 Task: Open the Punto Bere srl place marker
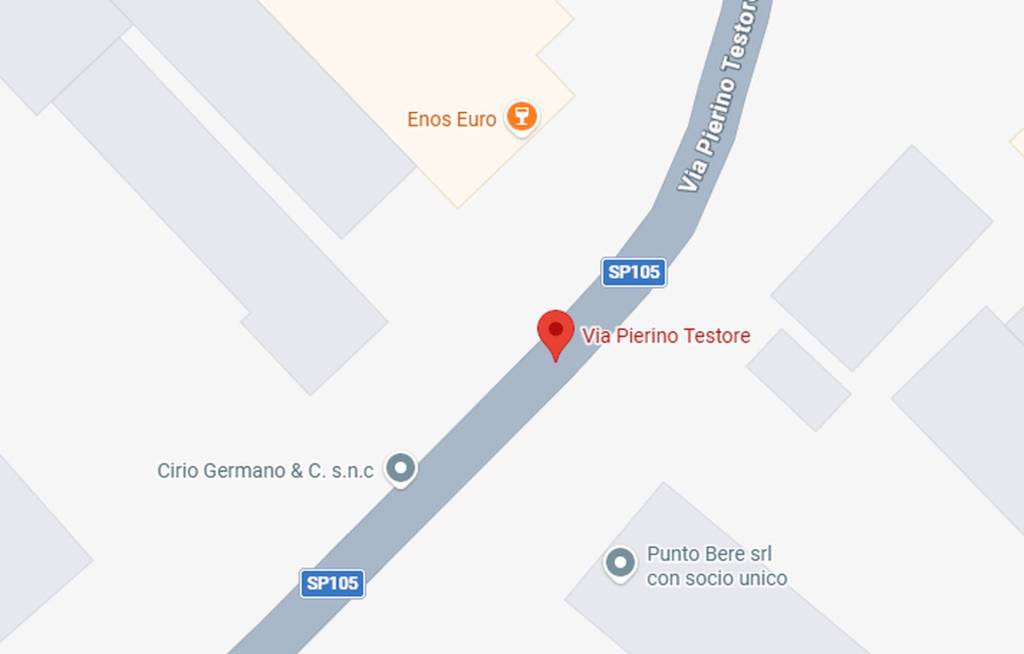tap(621, 562)
